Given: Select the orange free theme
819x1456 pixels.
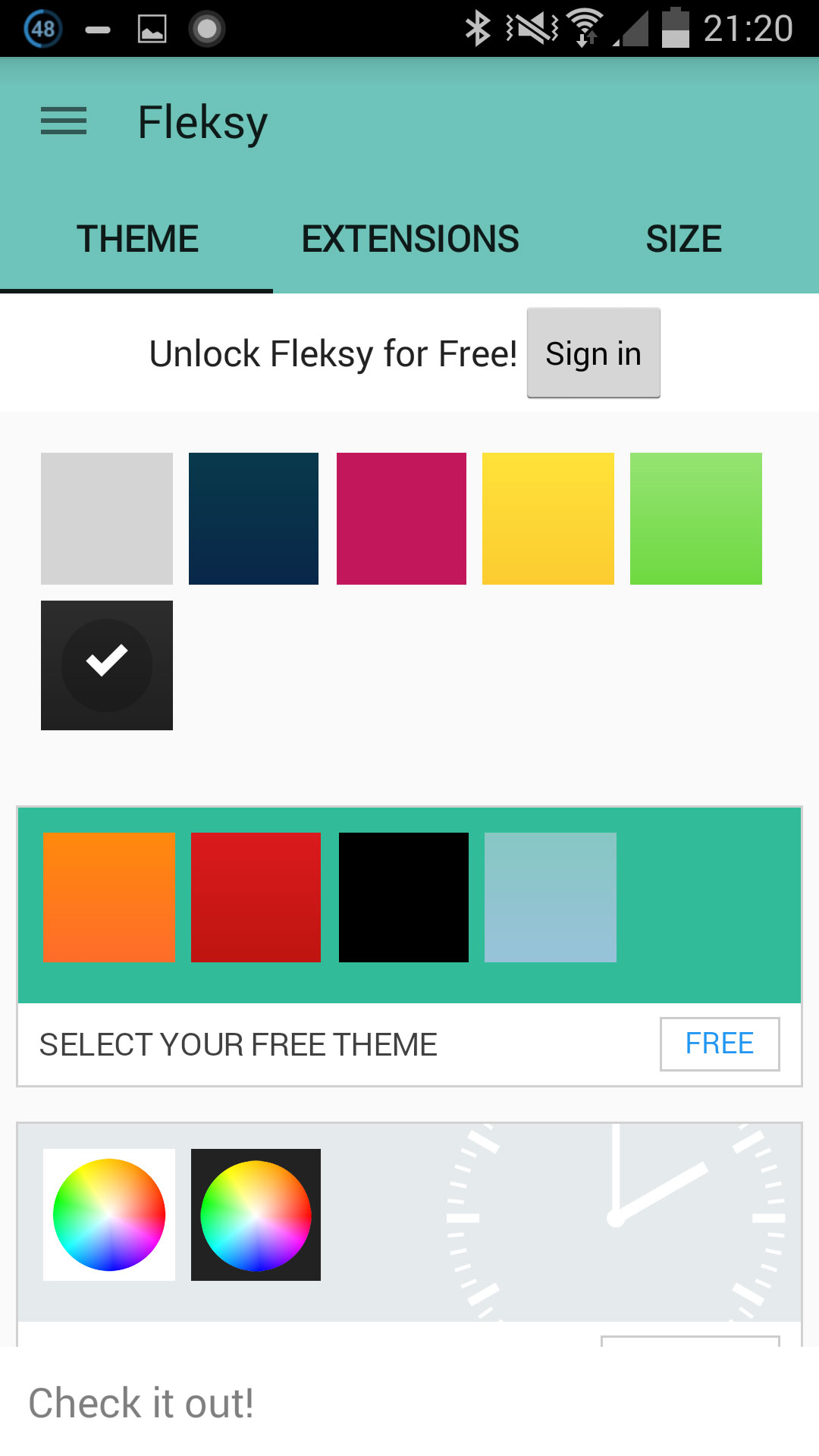Looking at the screenshot, I should [109, 897].
